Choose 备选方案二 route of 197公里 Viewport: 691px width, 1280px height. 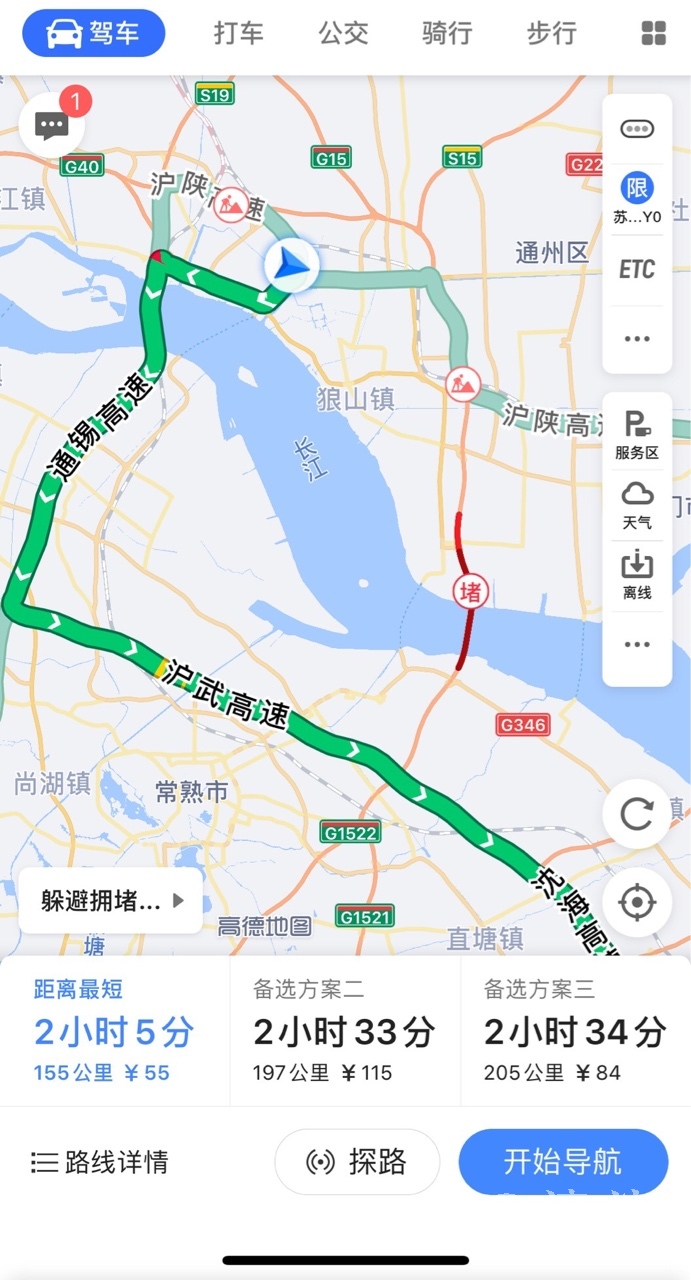(345, 1031)
